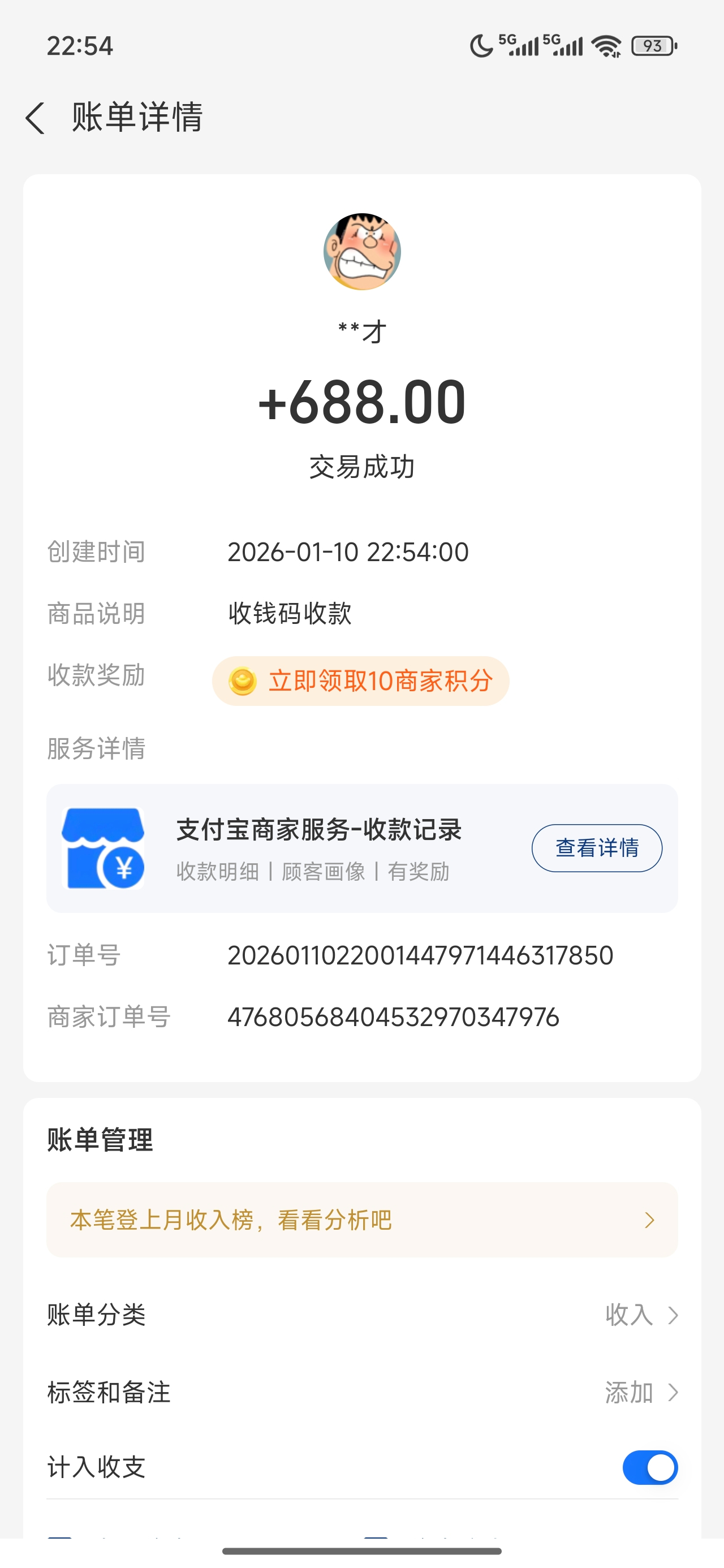The image size is (724, 1568).
Task: Open the 本笔登上月收入榜 analysis banner
Action: [x=361, y=1220]
